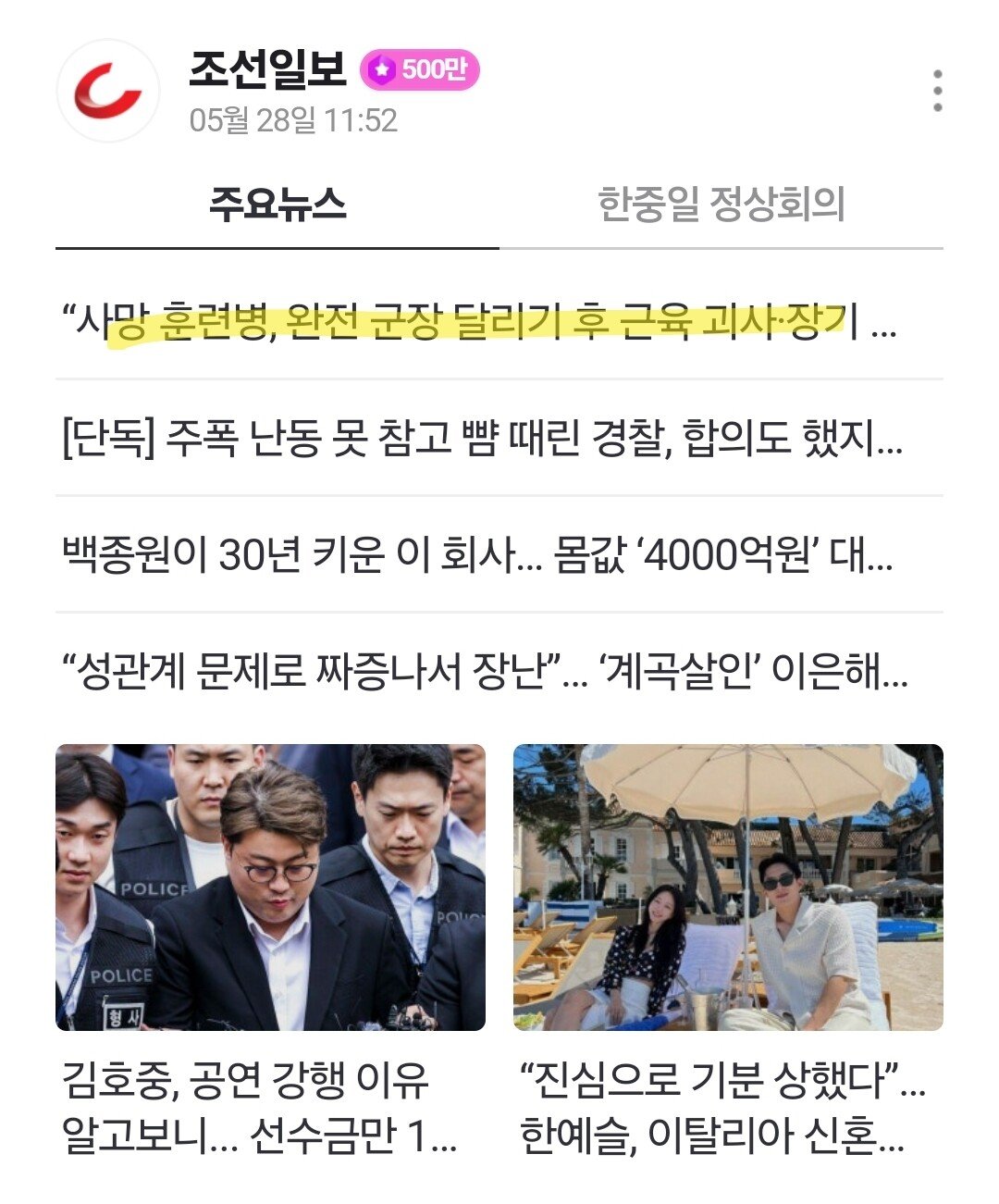Screen dimensions: 999x1204
Task: Read the 백종원이 30년 키운 회사 article
Action: click(476, 555)
